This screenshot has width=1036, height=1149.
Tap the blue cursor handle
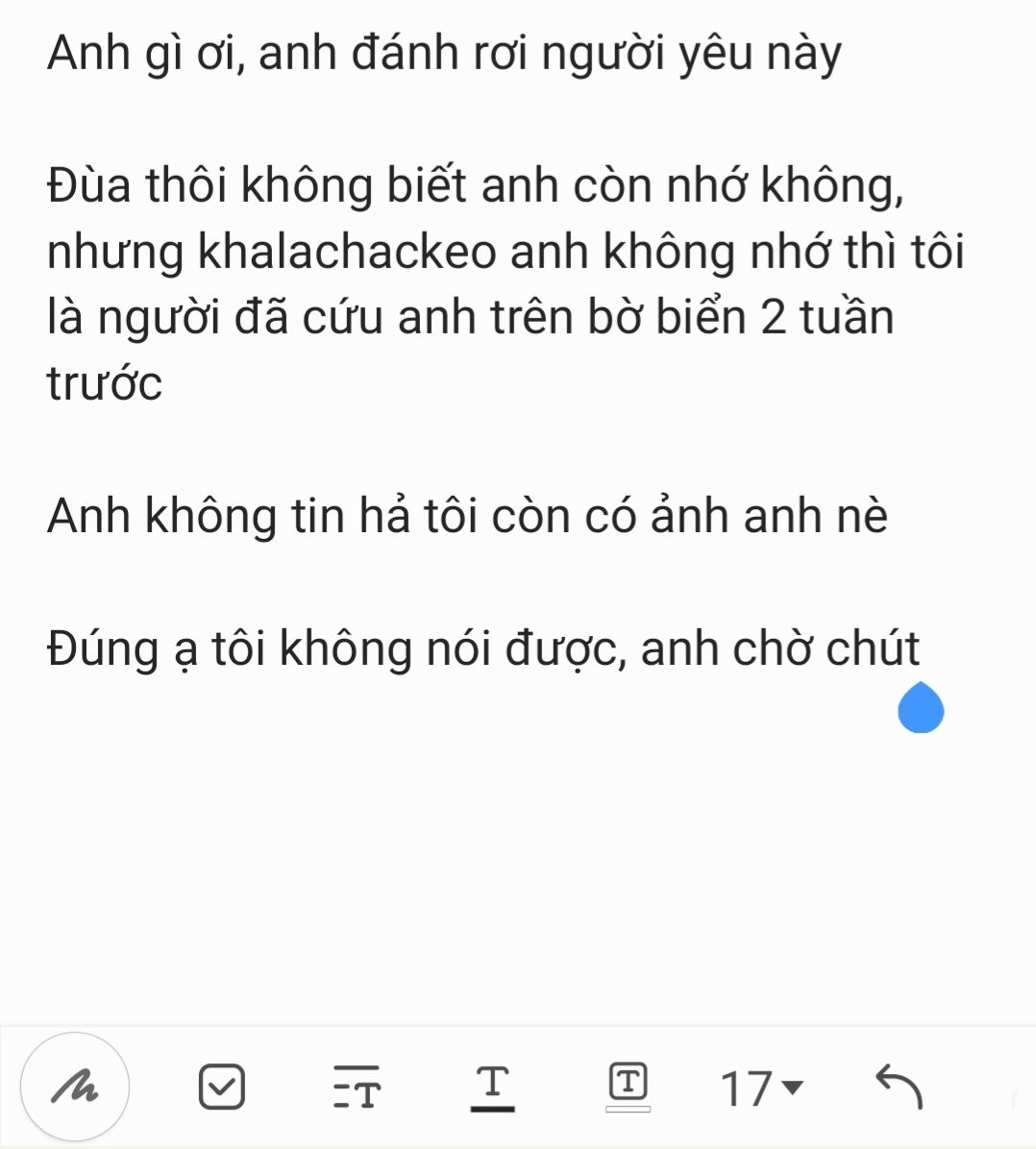[921, 707]
